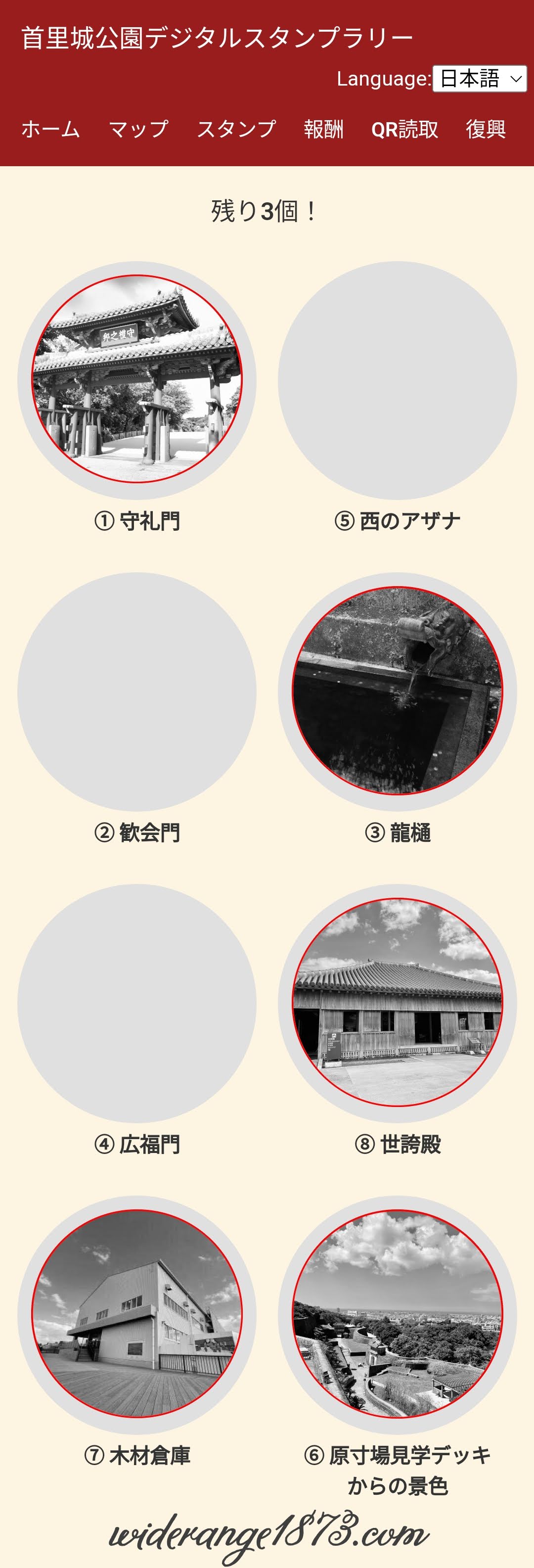The height and width of the screenshot is (1568, 534).
Task: Switch to the マップ tab
Action: [138, 129]
